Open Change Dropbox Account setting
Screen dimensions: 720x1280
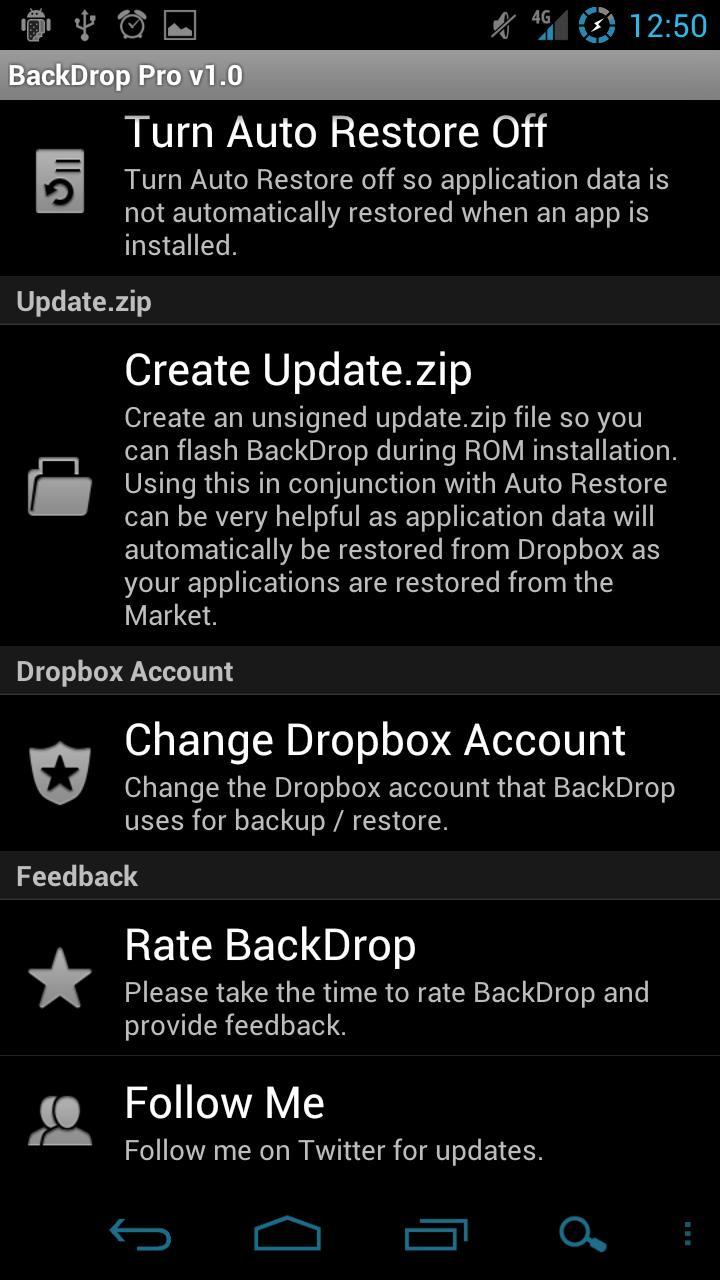coord(360,773)
